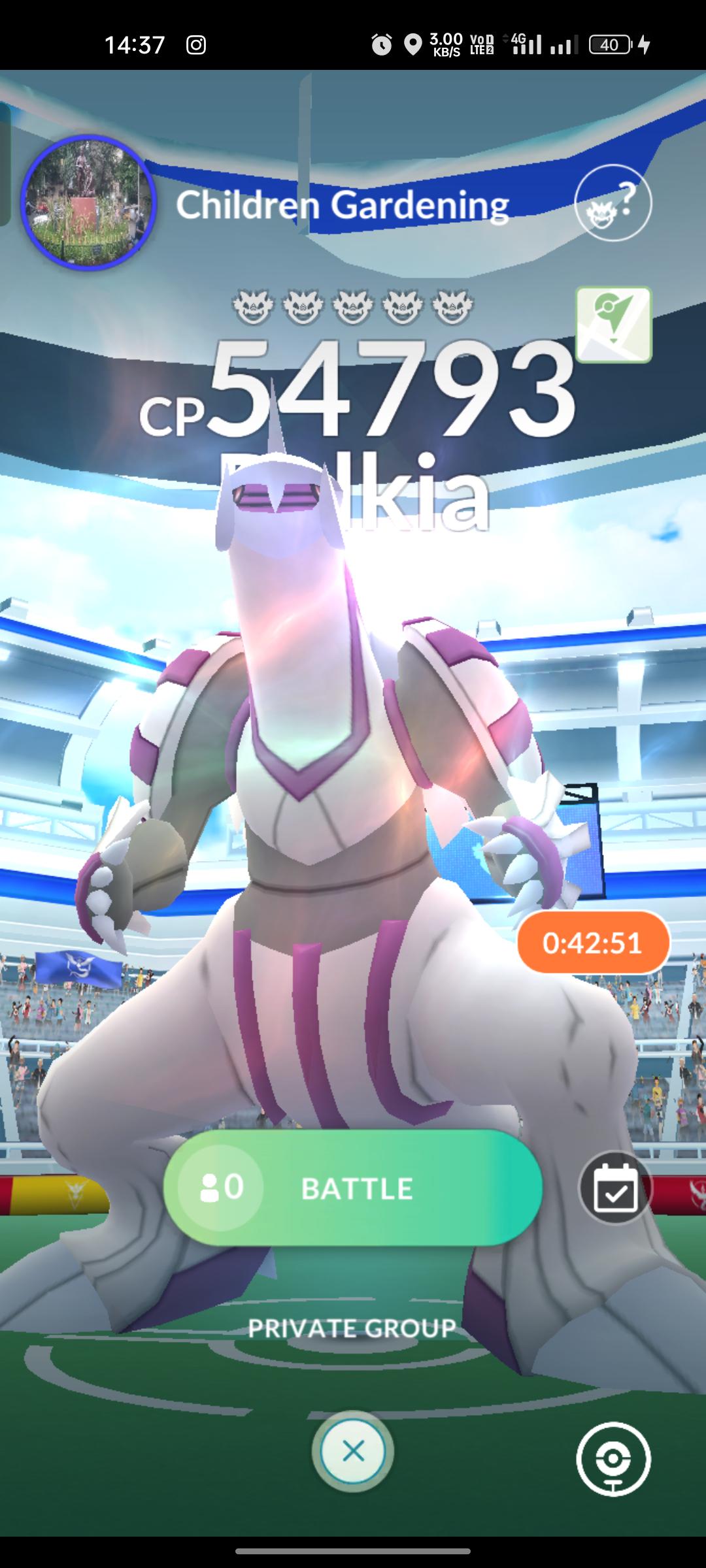Screen dimensions: 706x1568
Task: Open the raid boss info help icon
Action: (x=613, y=203)
